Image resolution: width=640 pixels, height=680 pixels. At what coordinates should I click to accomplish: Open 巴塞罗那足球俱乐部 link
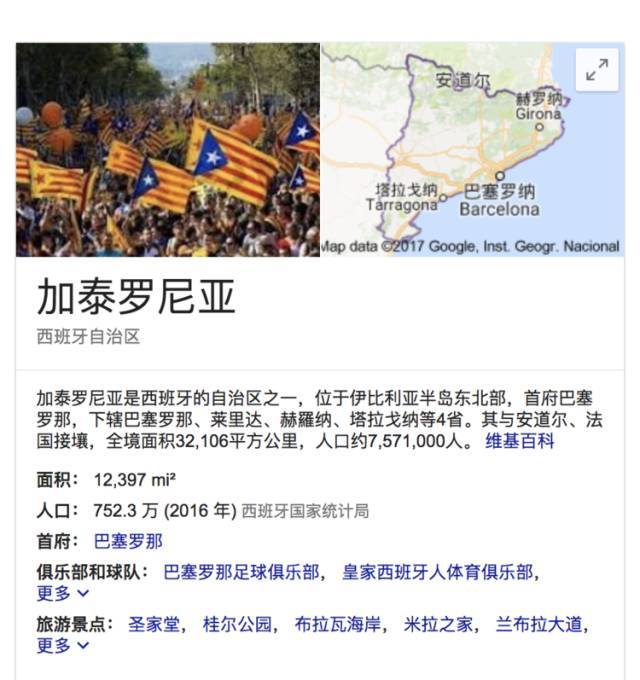click(243, 573)
